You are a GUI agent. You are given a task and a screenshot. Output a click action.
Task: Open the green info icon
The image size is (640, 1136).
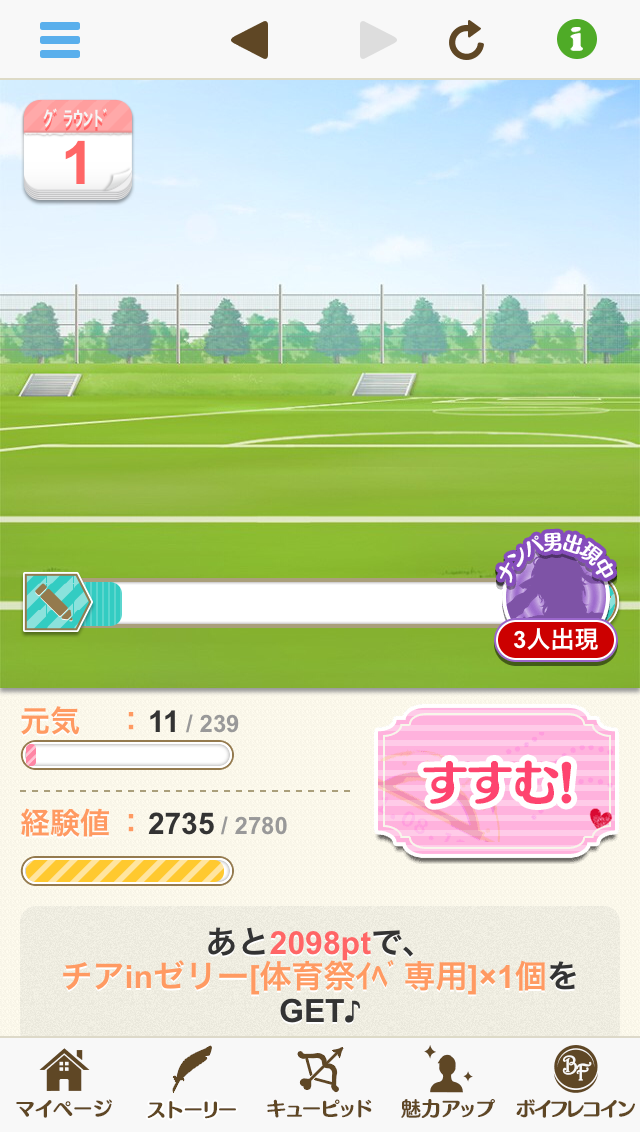[576, 40]
